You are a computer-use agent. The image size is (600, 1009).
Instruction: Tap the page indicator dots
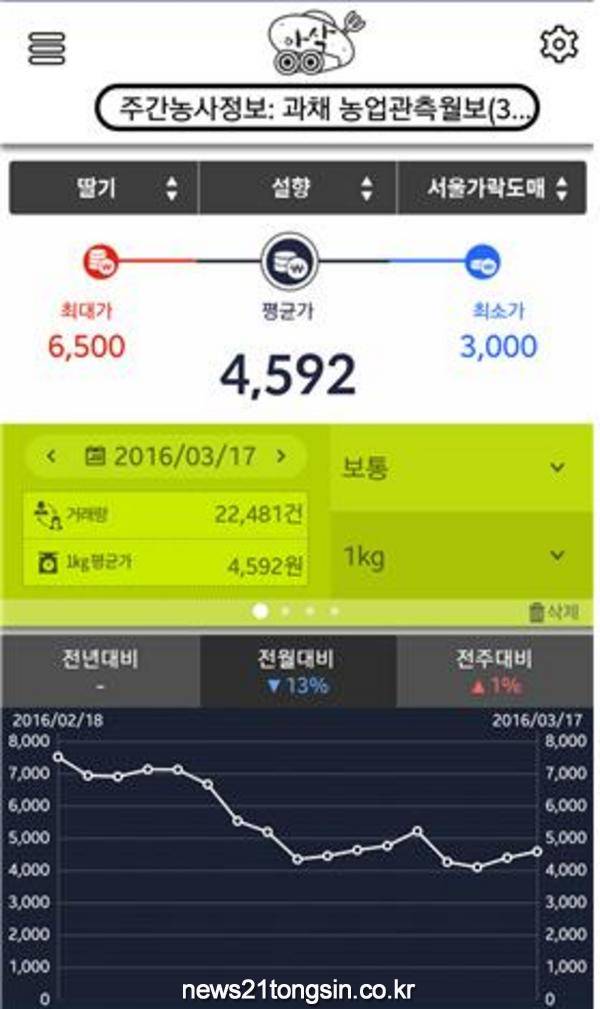(297, 610)
